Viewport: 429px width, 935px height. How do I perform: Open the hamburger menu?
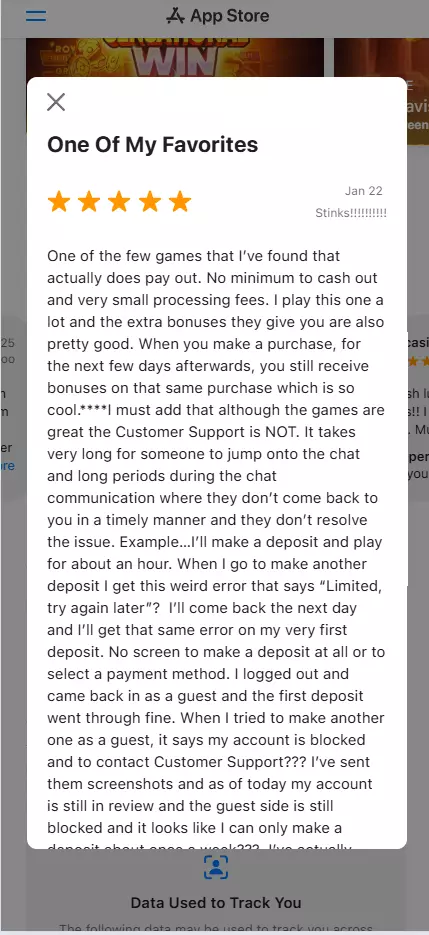point(36,16)
